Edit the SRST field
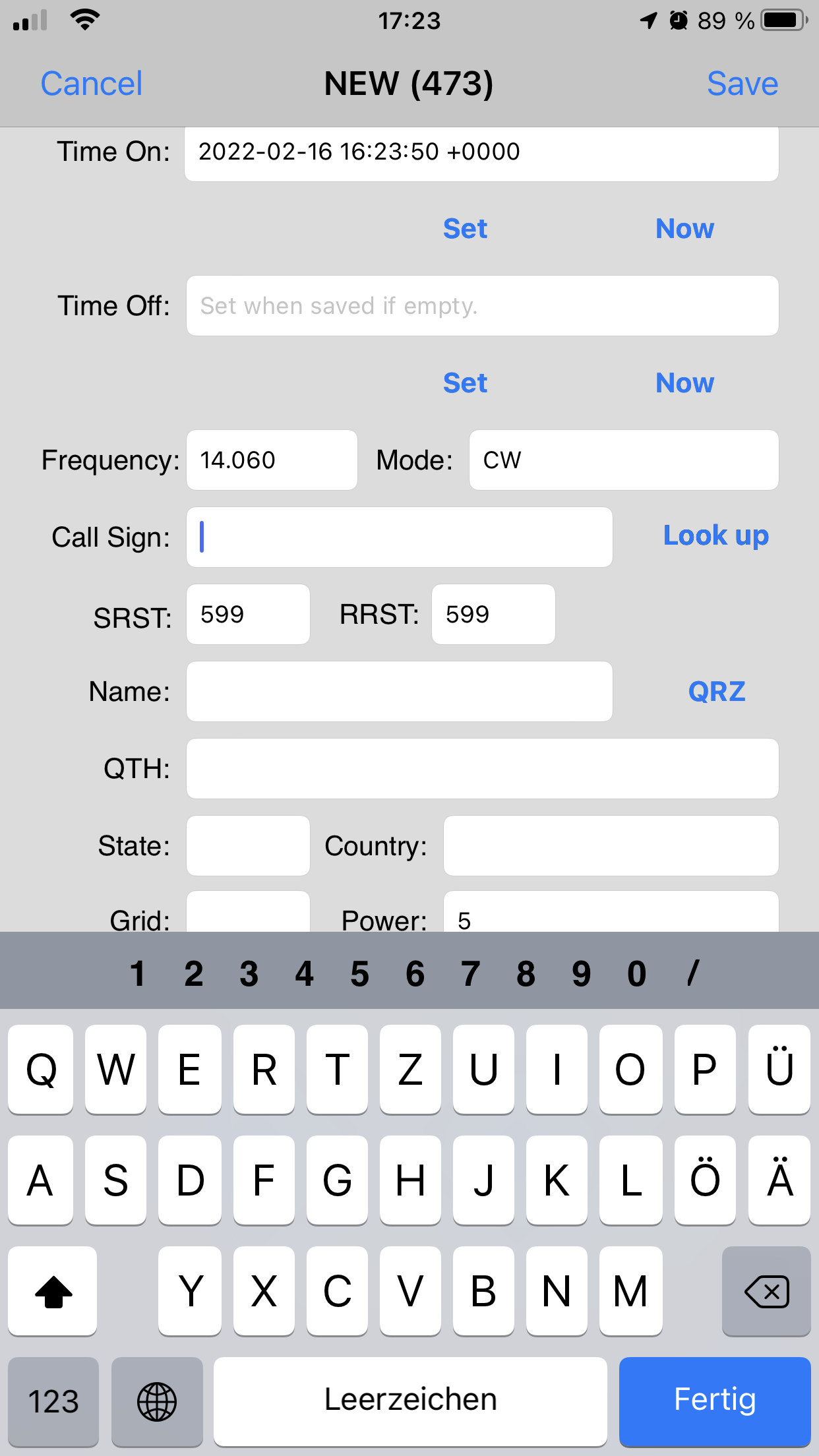This screenshot has height=1456, width=819. coord(248,615)
